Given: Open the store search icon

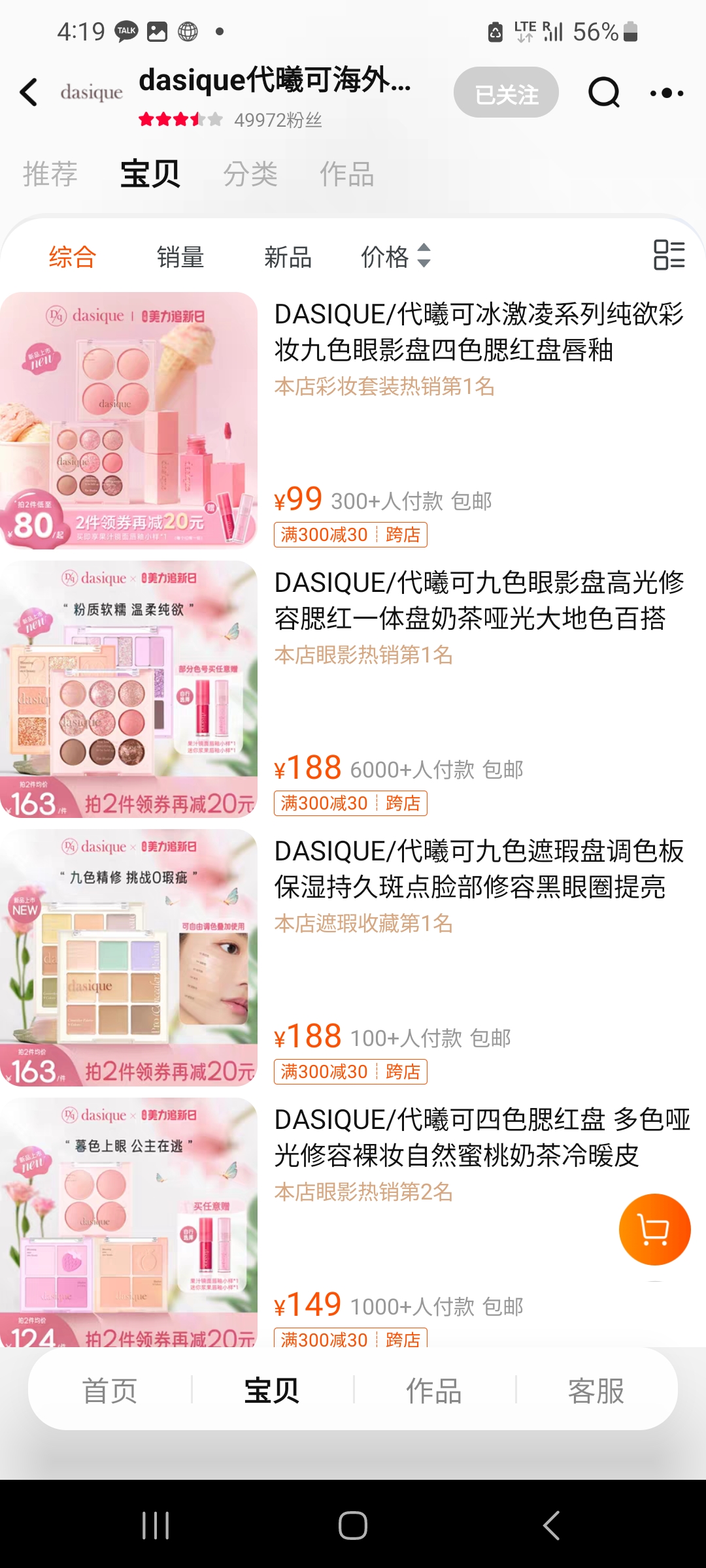Looking at the screenshot, I should click(x=603, y=93).
